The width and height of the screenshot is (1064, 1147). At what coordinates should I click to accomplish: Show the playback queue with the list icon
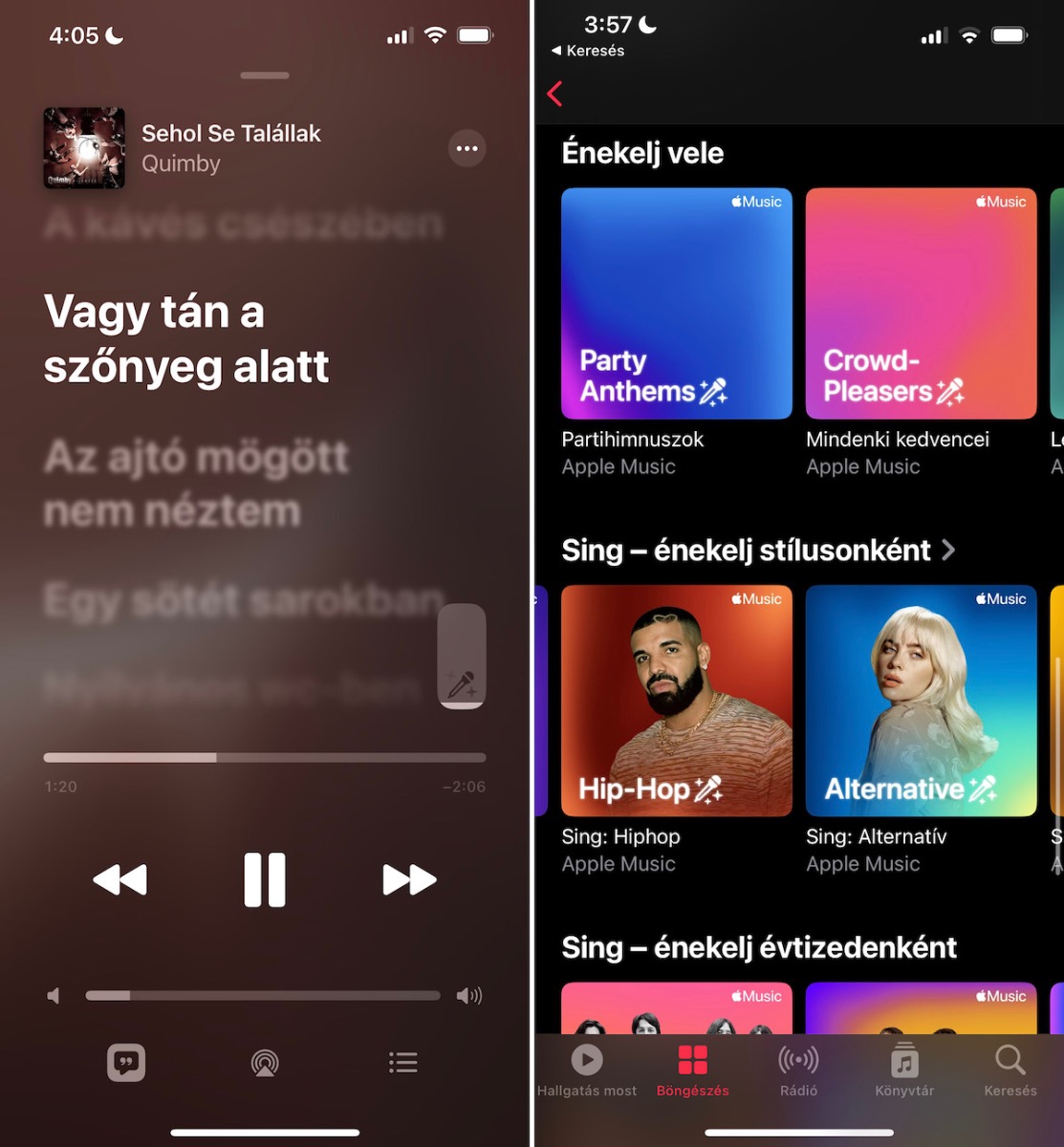[402, 1062]
